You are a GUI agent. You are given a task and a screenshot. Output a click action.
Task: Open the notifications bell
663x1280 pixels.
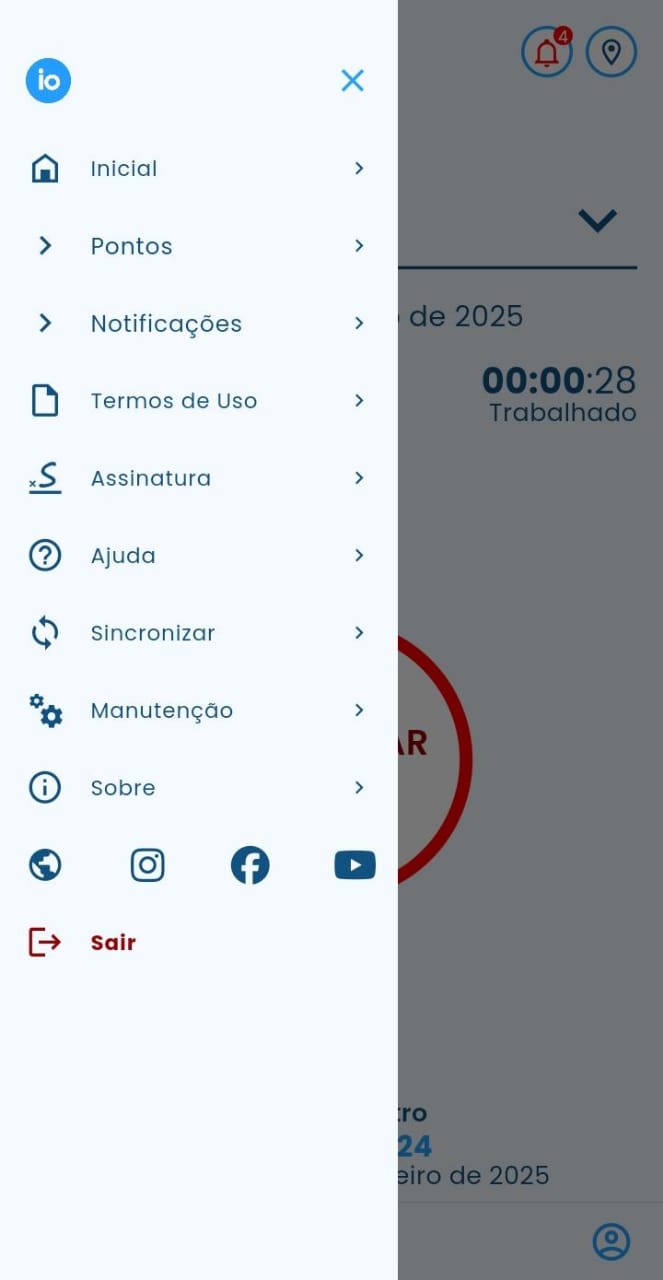[x=546, y=52]
